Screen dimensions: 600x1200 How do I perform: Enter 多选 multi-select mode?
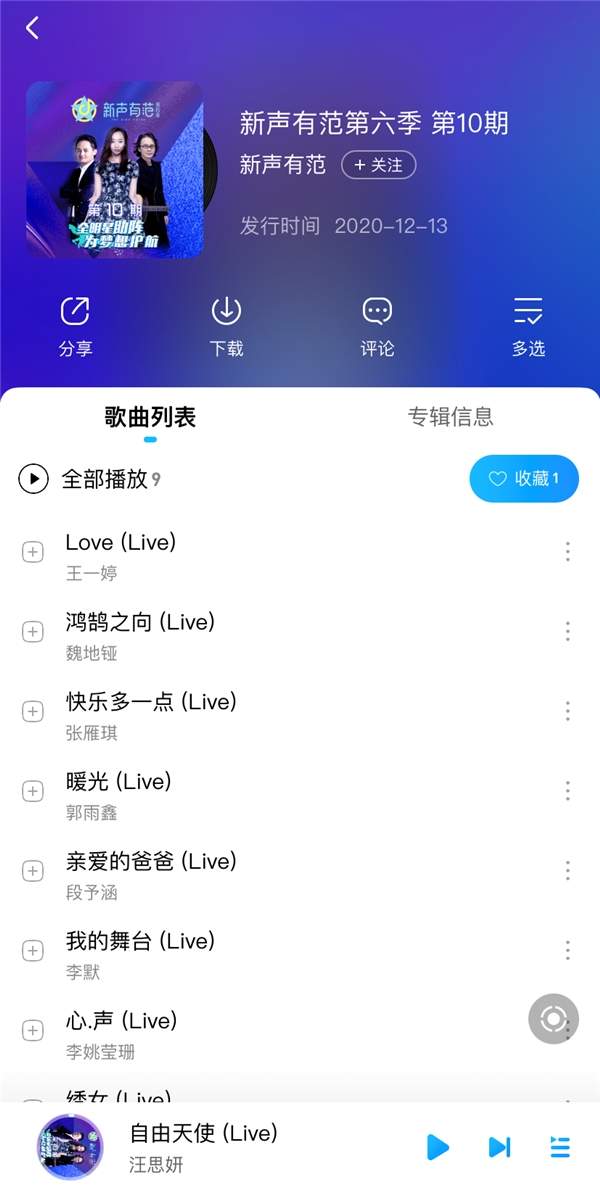point(528,326)
